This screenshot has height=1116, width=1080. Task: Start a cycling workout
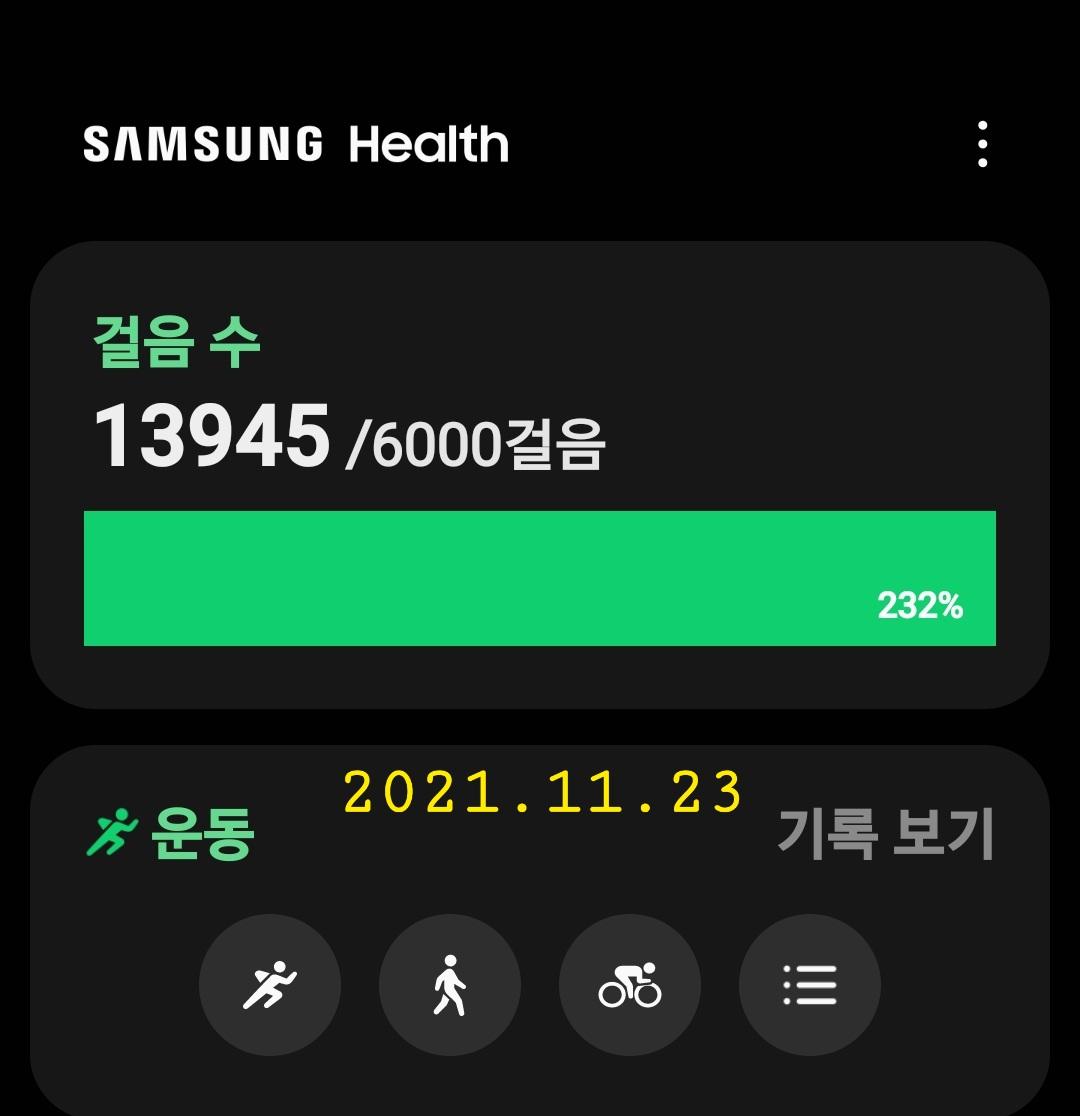point(630,985)
